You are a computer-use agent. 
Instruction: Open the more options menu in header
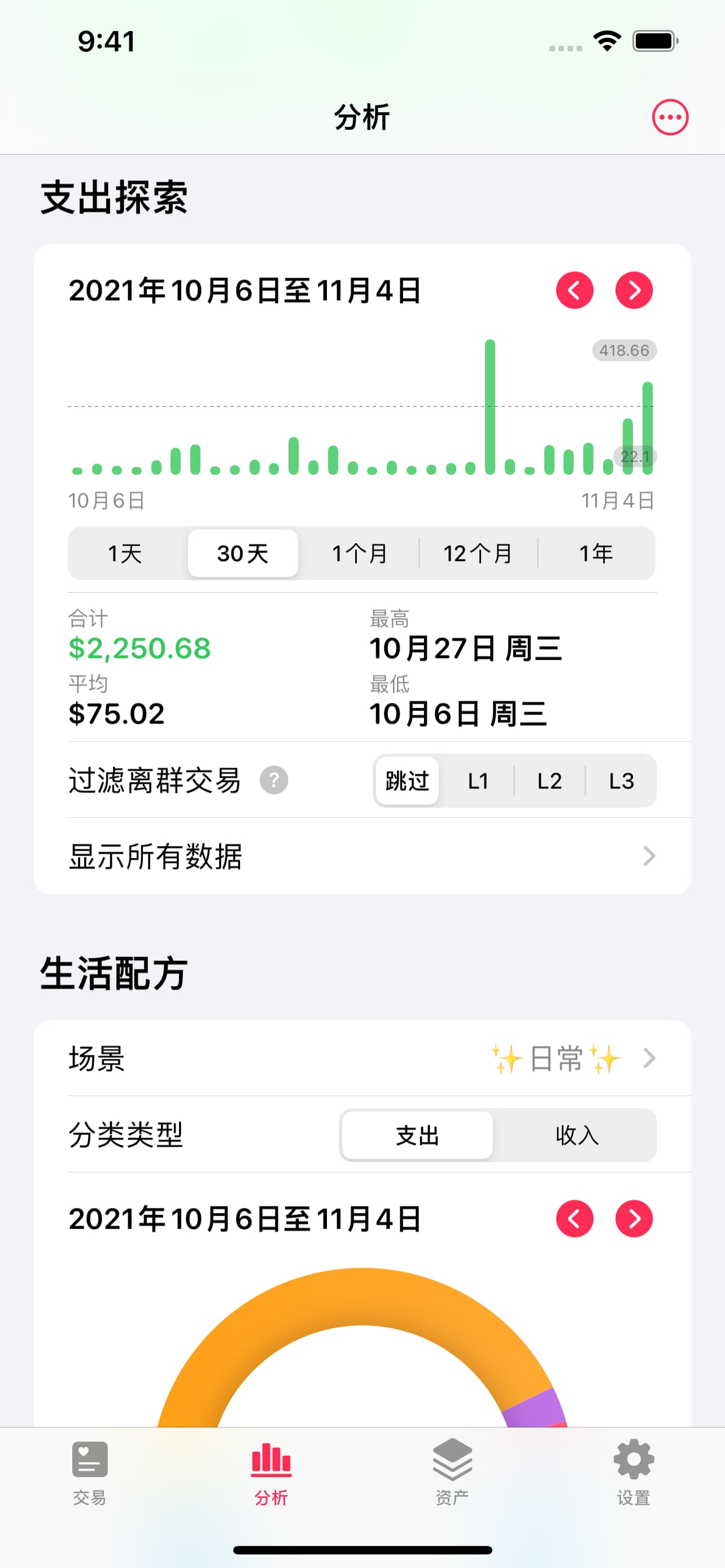click(x=670, y=117)
